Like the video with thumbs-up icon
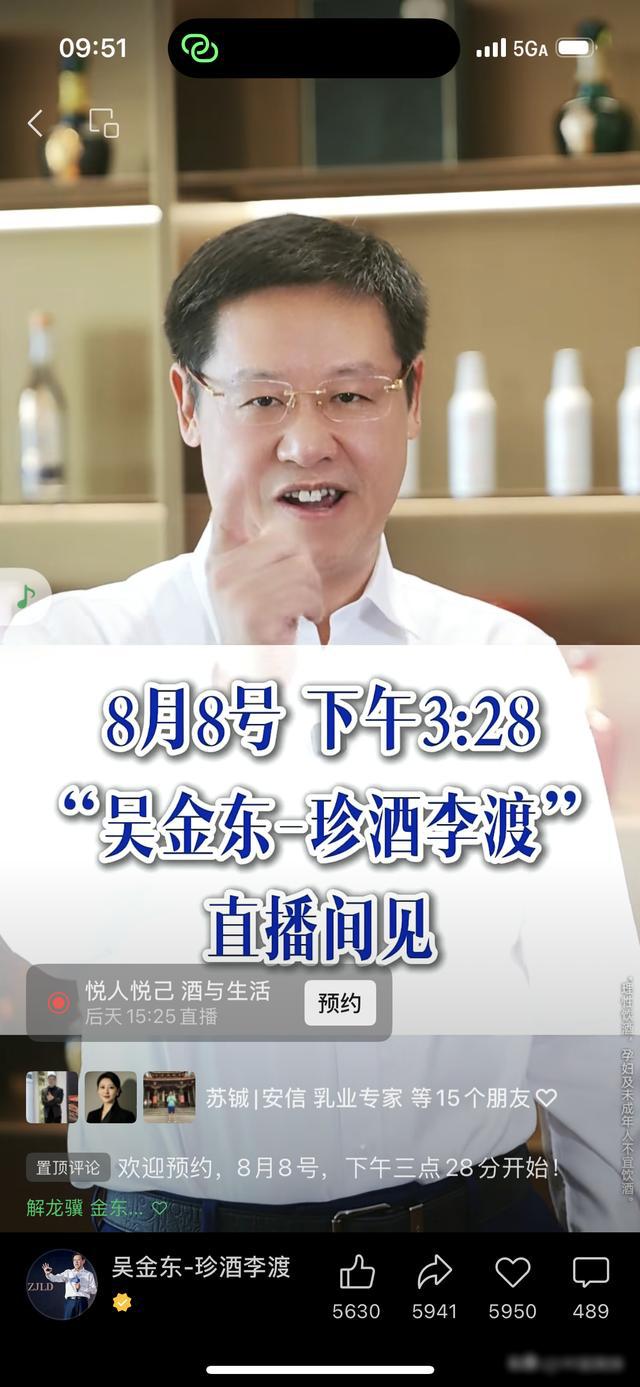The width and height of the screenshot is (640, 1387). coord(356,1273)
